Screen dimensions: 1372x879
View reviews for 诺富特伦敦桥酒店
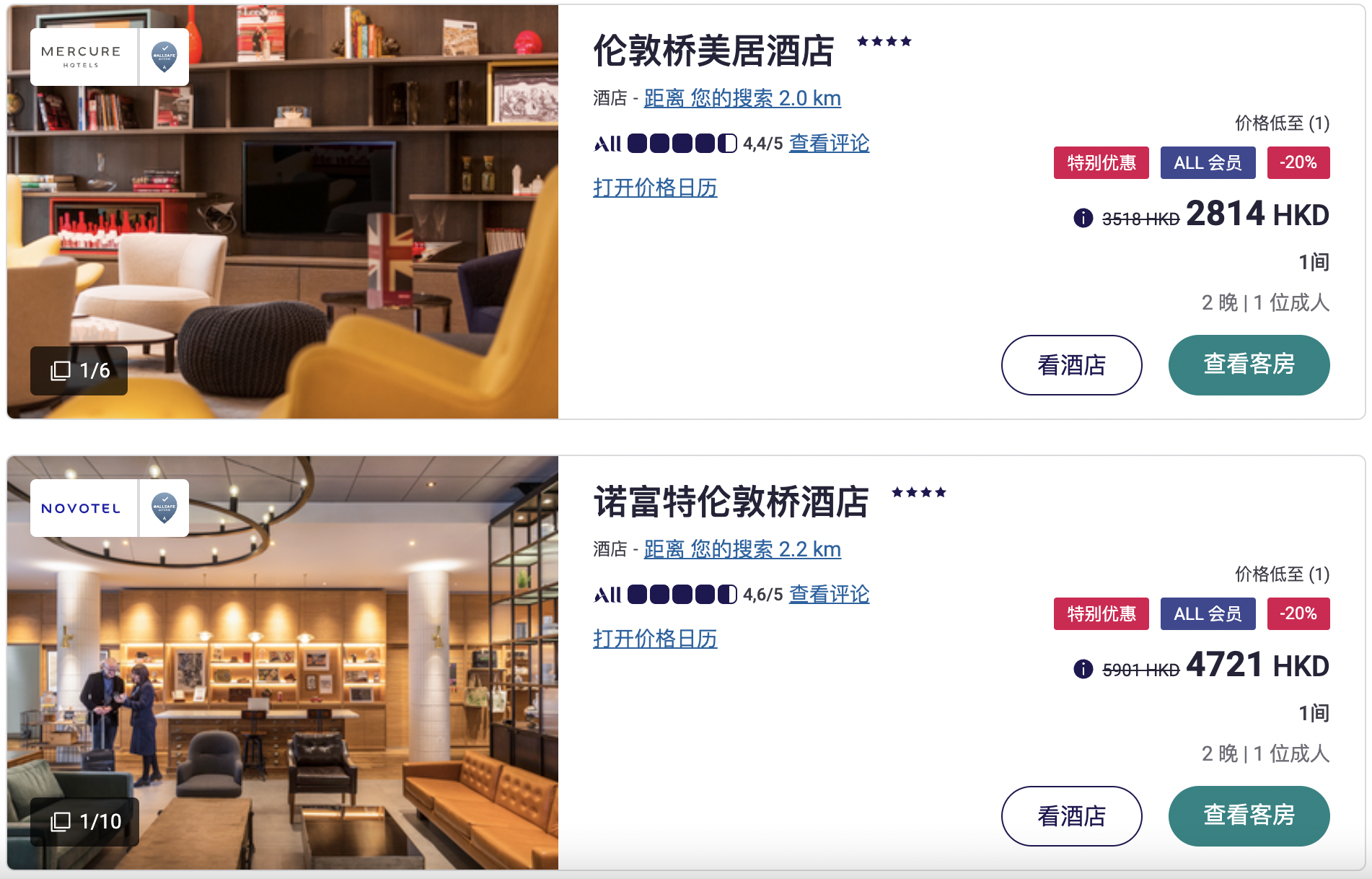(x=829, y=594)
